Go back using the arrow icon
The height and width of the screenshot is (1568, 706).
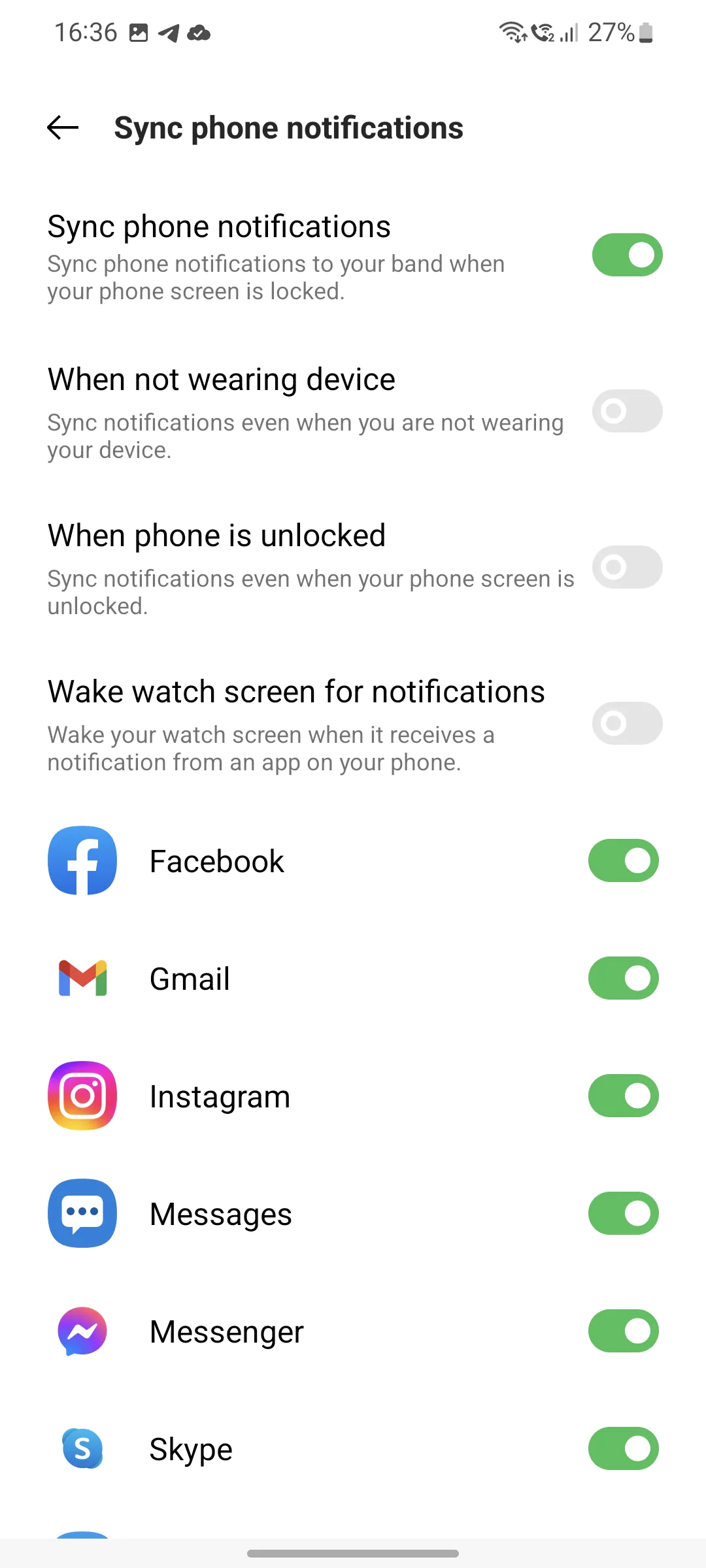coord(63,127)
